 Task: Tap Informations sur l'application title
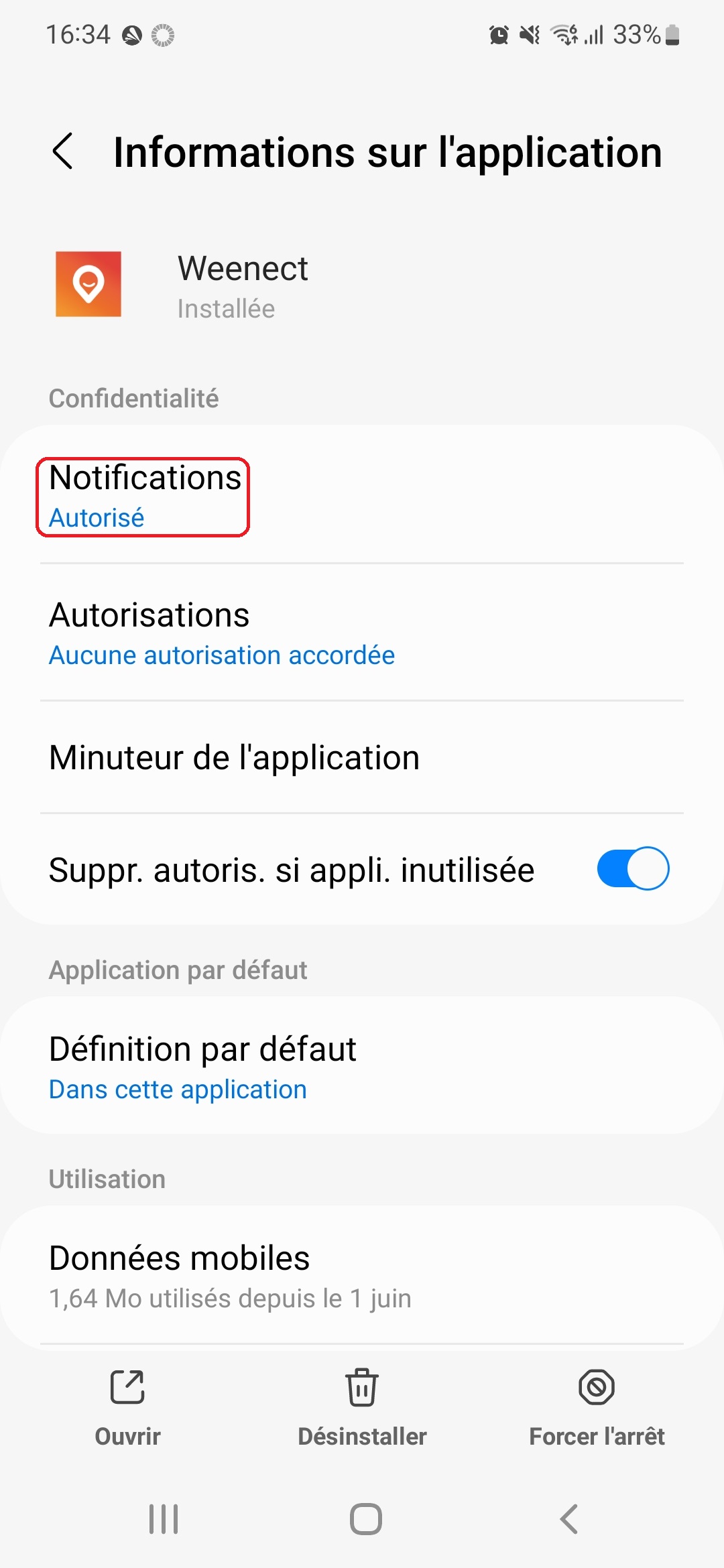386,151
